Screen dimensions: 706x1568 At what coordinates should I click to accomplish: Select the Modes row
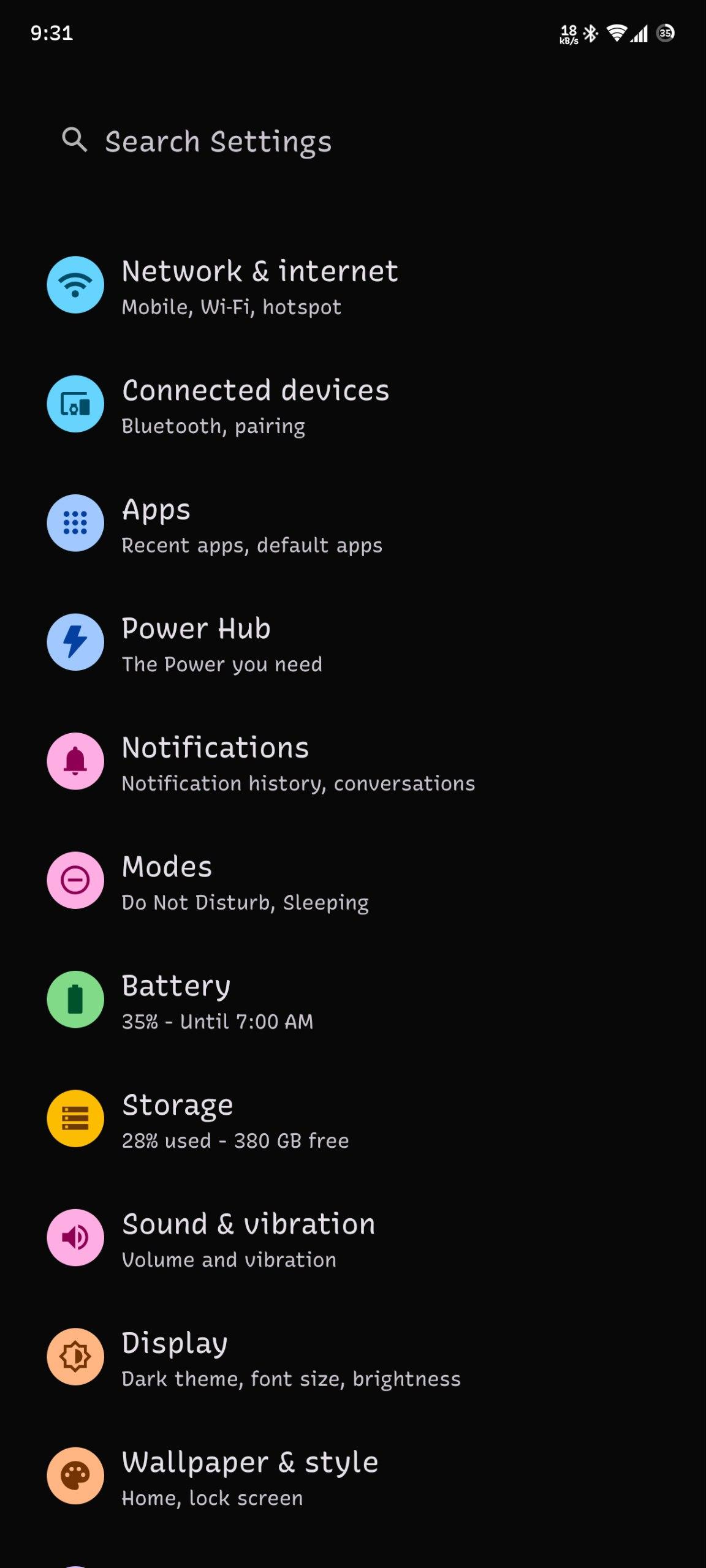coord(353,881)
